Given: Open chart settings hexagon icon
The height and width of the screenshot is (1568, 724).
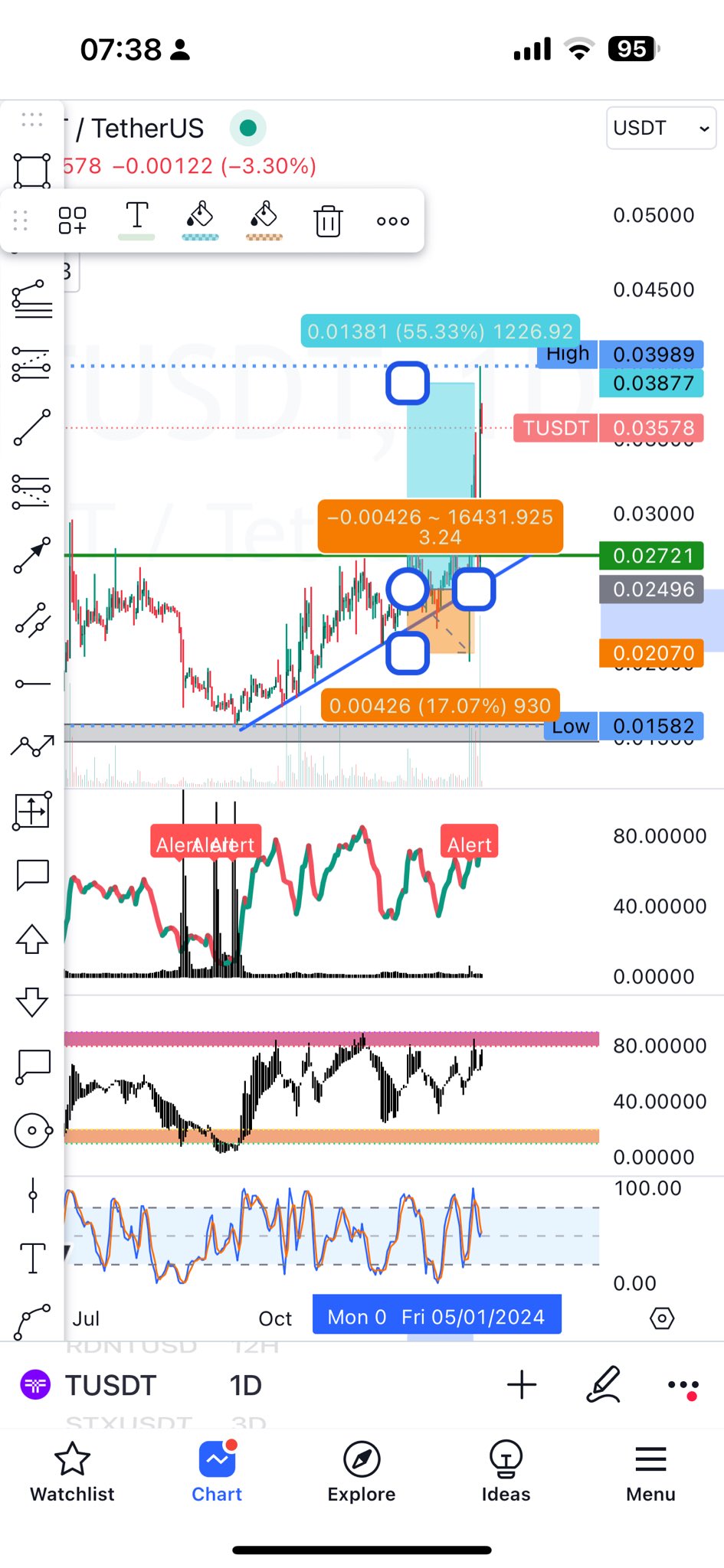Looking at the screenshot, I should pos(662,1318).
